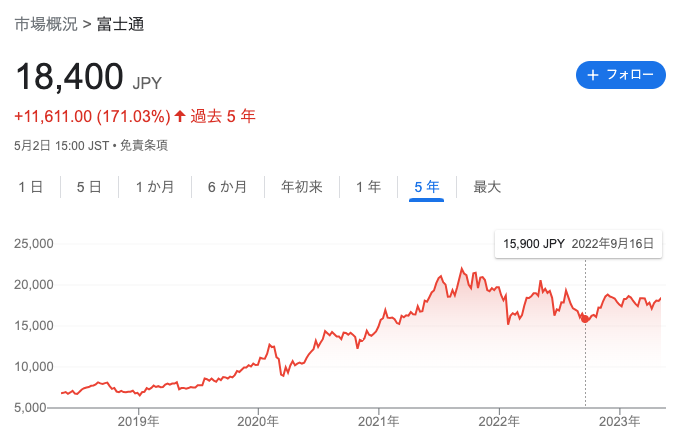Switch the chart to 1日
Image resolution: width=680 pixels, height=439 pixels.
[30, 186]
